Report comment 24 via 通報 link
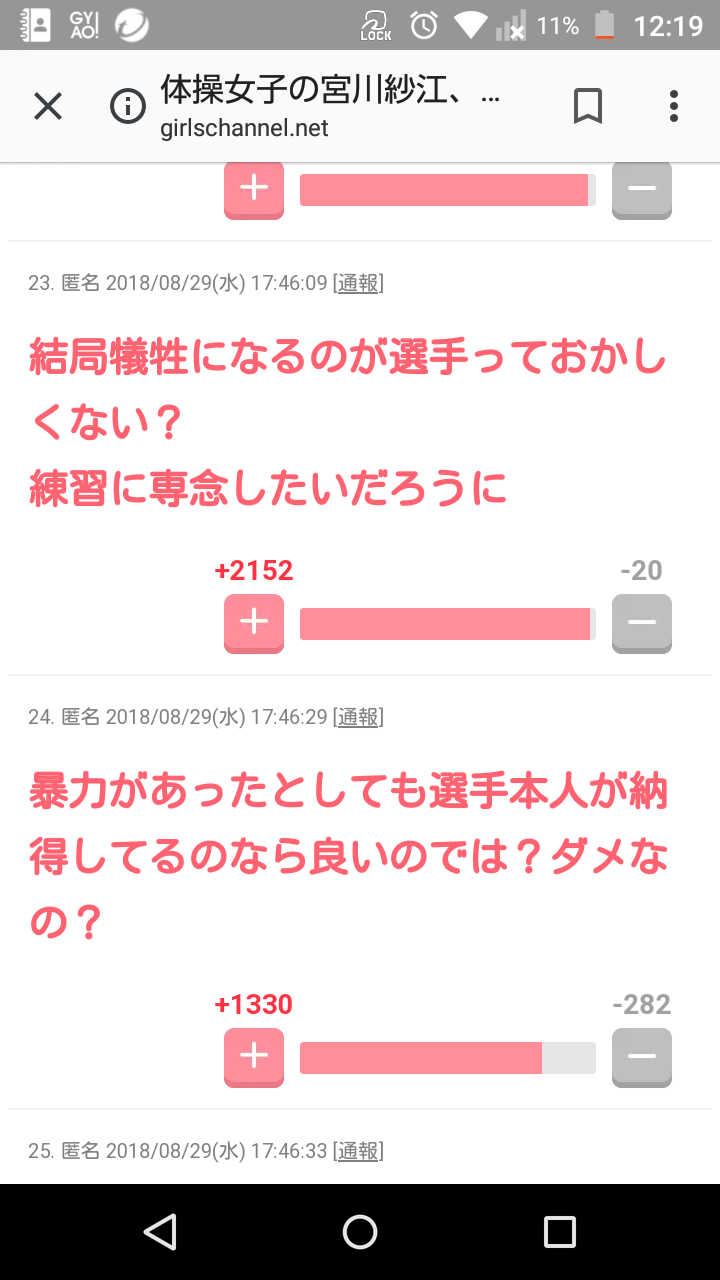 tap(358, 717)
